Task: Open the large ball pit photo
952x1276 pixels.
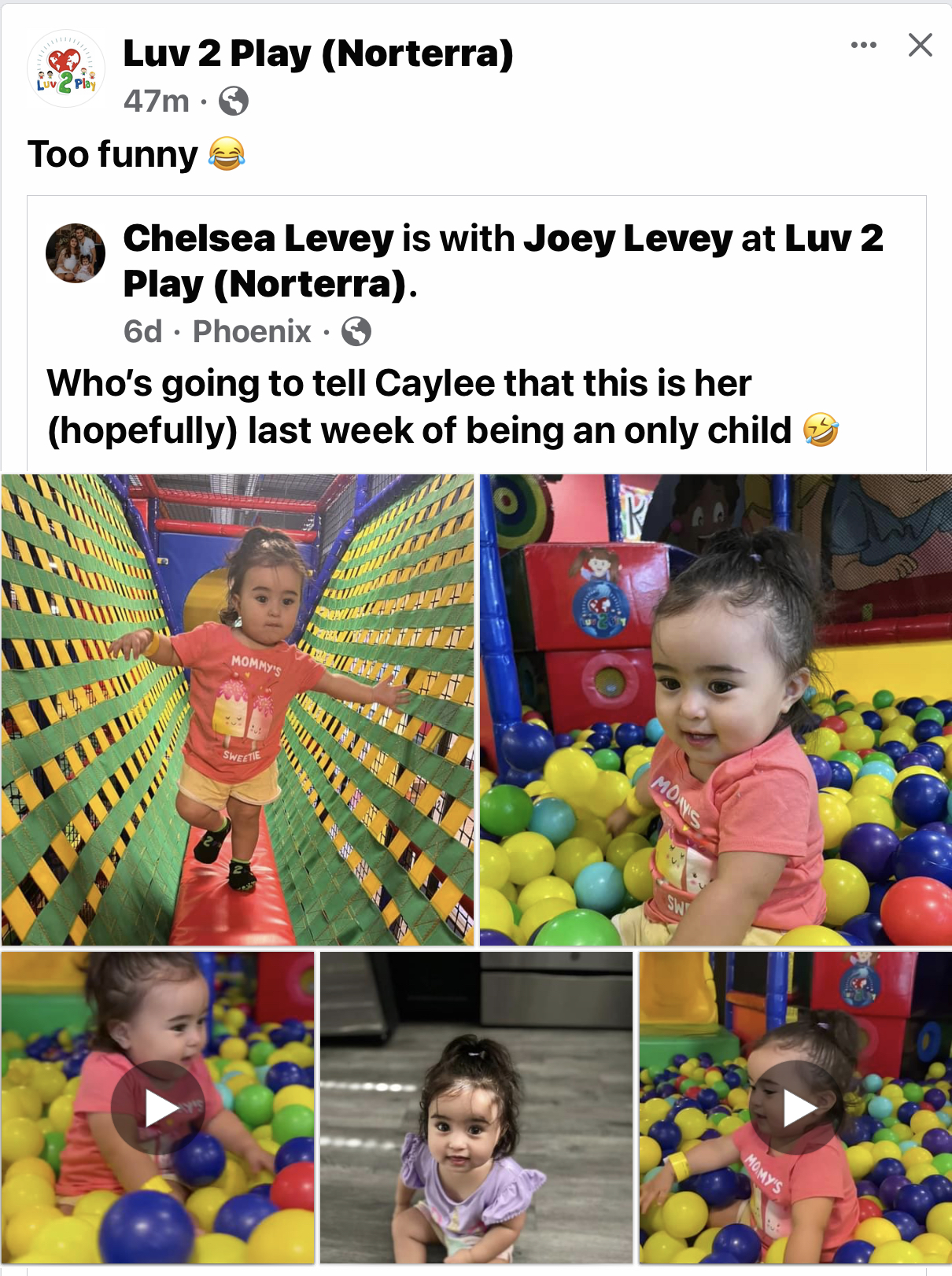Action: [715, 709]
